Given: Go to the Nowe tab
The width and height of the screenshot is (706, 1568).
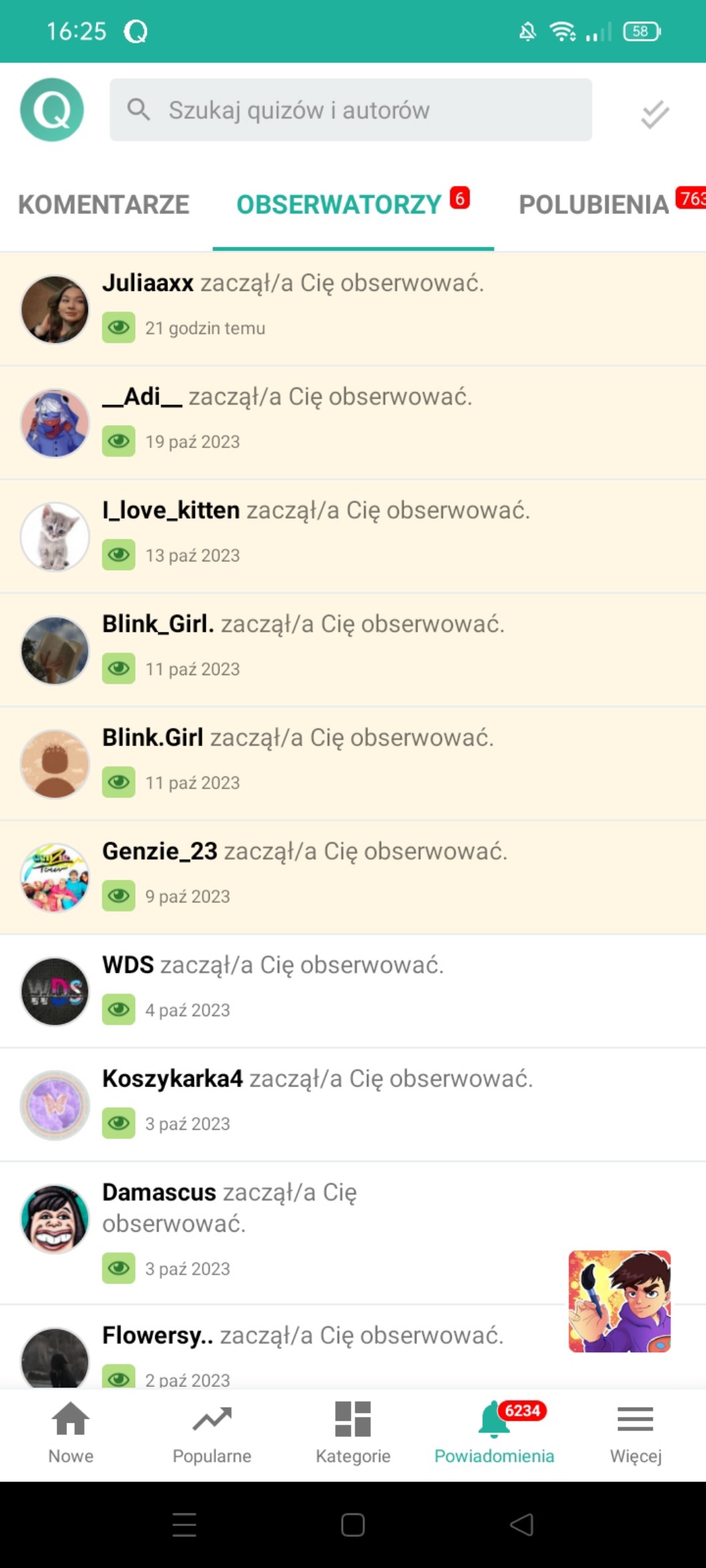Looking at the screenshot, I should [x=71, y=1433].
